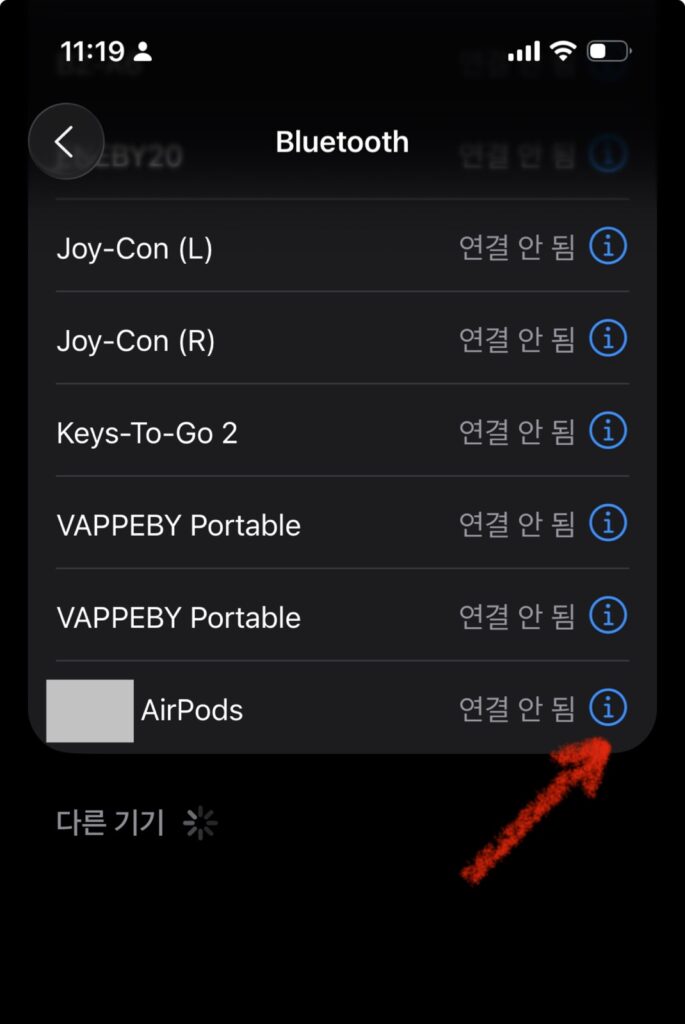Open the AirPods info icon
The height and width of the screenshot is (1024, 685).
coord(607,708)
